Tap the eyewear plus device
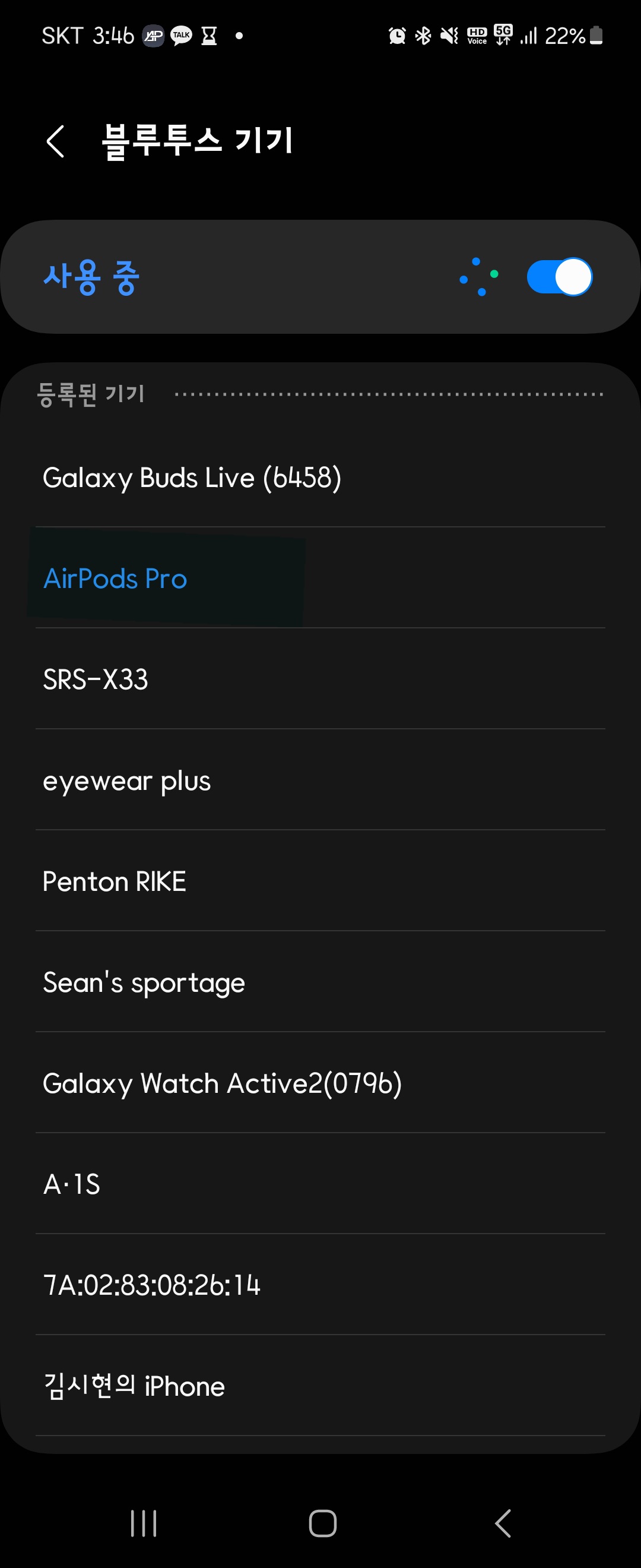 320,780
